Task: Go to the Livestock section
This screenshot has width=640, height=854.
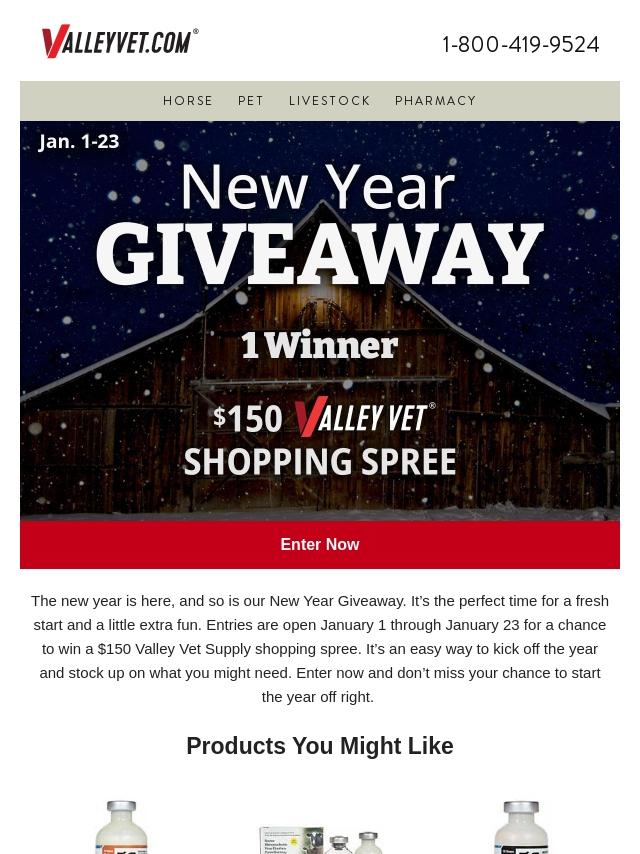Action: [x=329, y=101]
